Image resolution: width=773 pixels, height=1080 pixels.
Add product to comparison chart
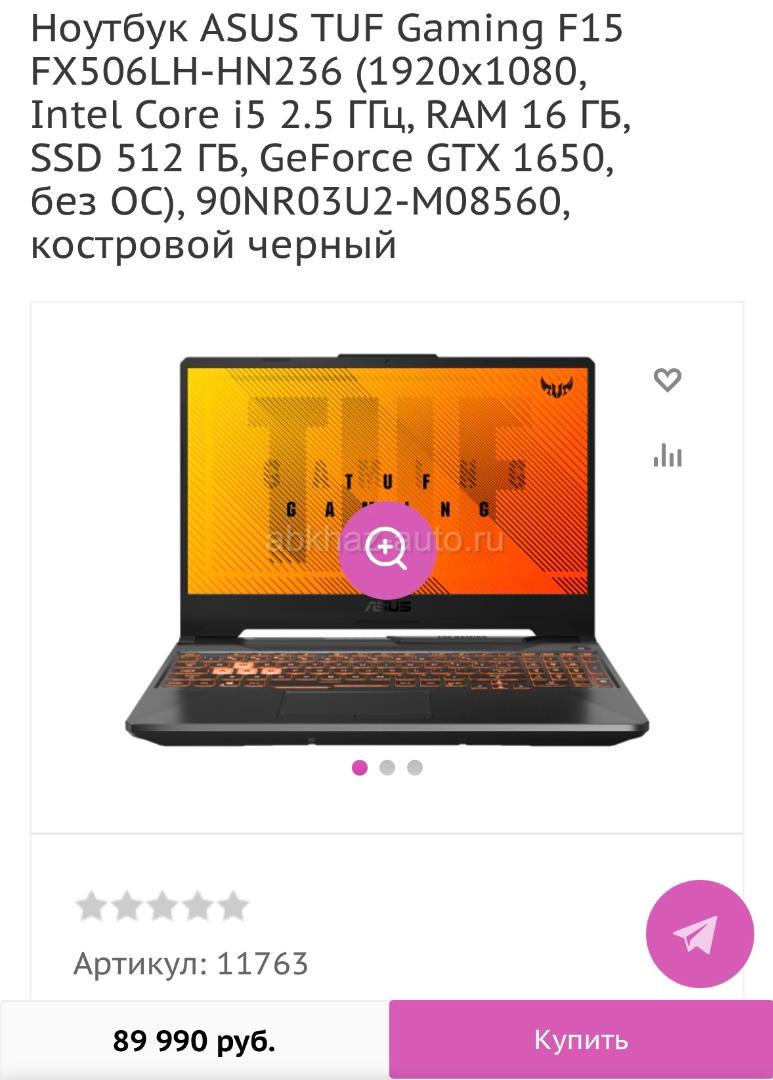667,456
